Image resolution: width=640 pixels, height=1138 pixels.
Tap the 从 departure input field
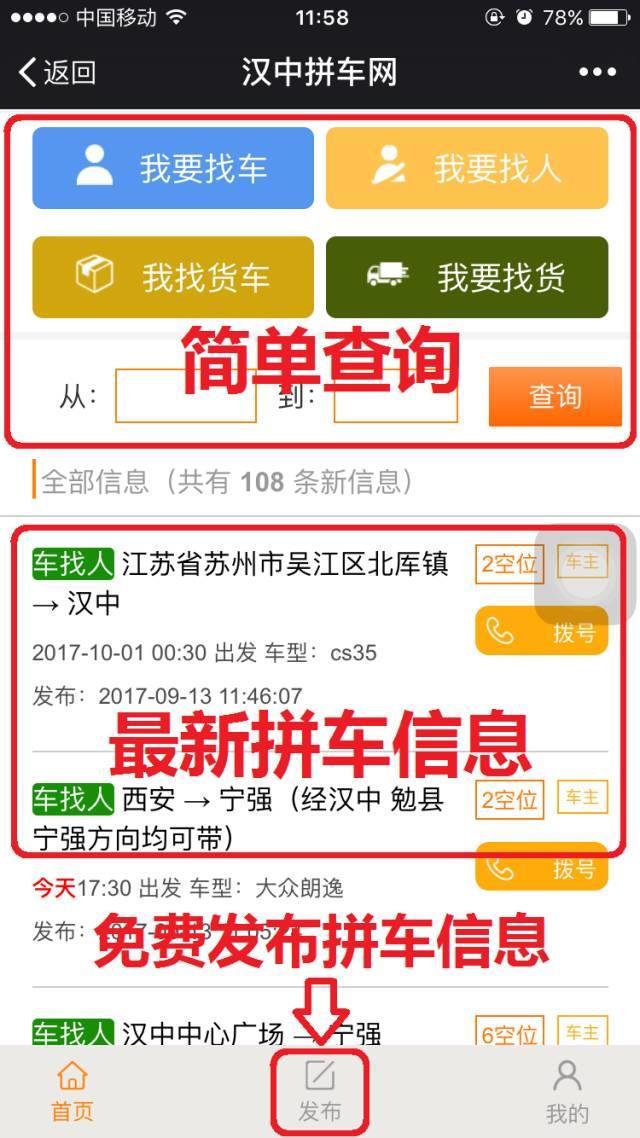click(x=185, y=396)
